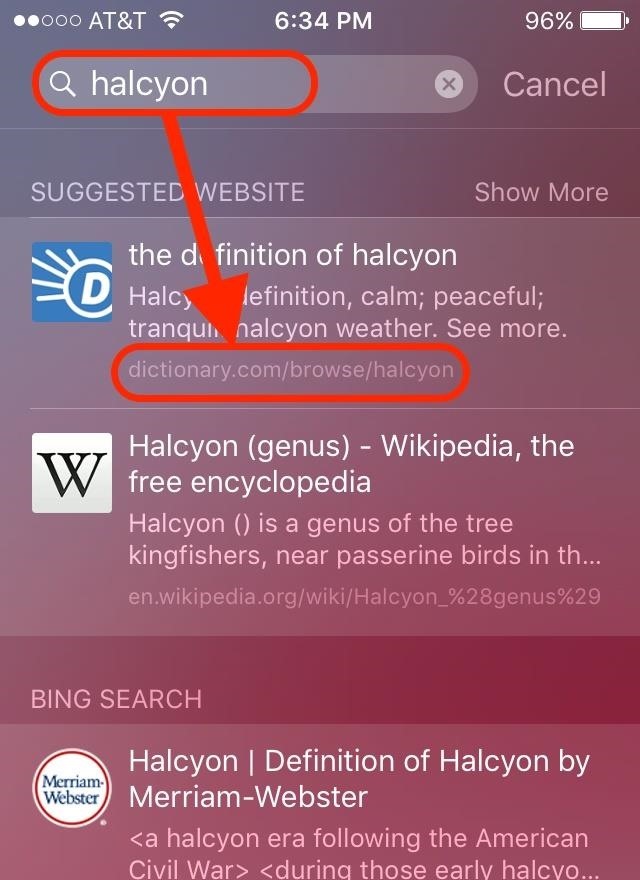Show more suggested websites

(541, 192)
